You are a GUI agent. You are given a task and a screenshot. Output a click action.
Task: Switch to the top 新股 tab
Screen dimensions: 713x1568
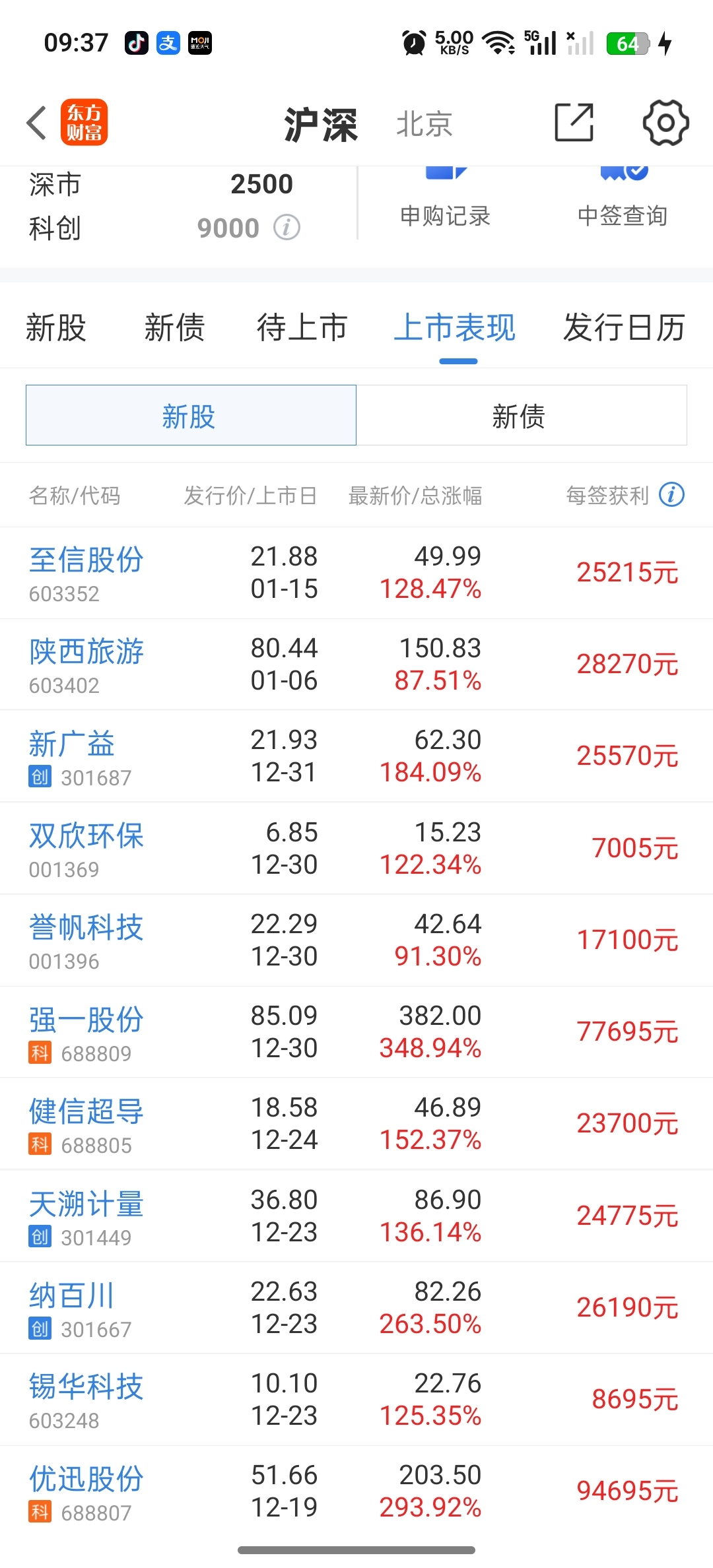[x=56, y=327]
